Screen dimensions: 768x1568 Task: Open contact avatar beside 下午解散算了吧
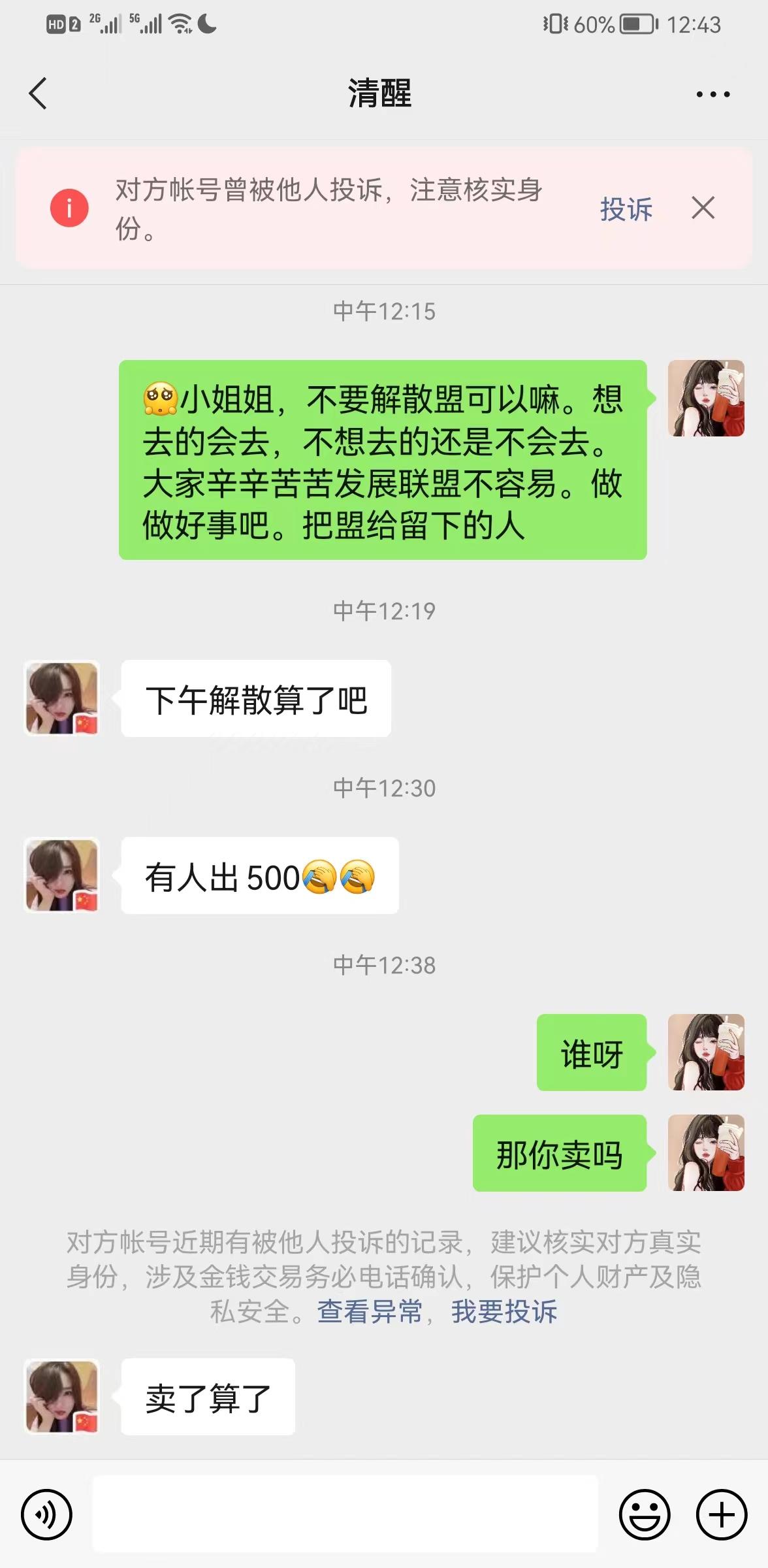click(x=62, y=698)
